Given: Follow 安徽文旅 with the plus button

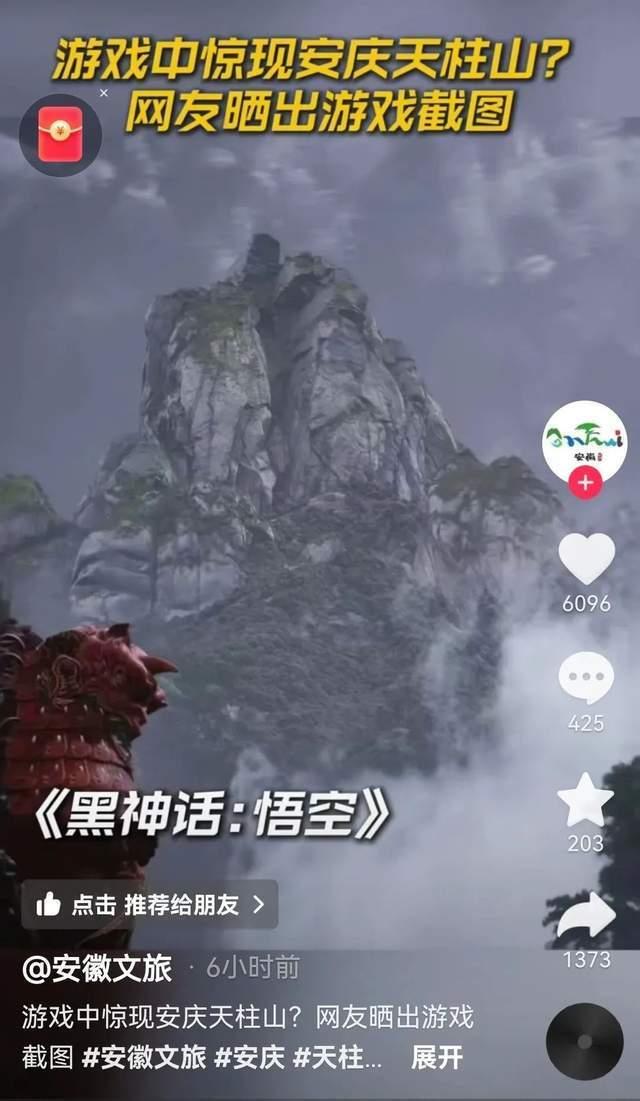Looking at the screenshot, I should [585, 485].
